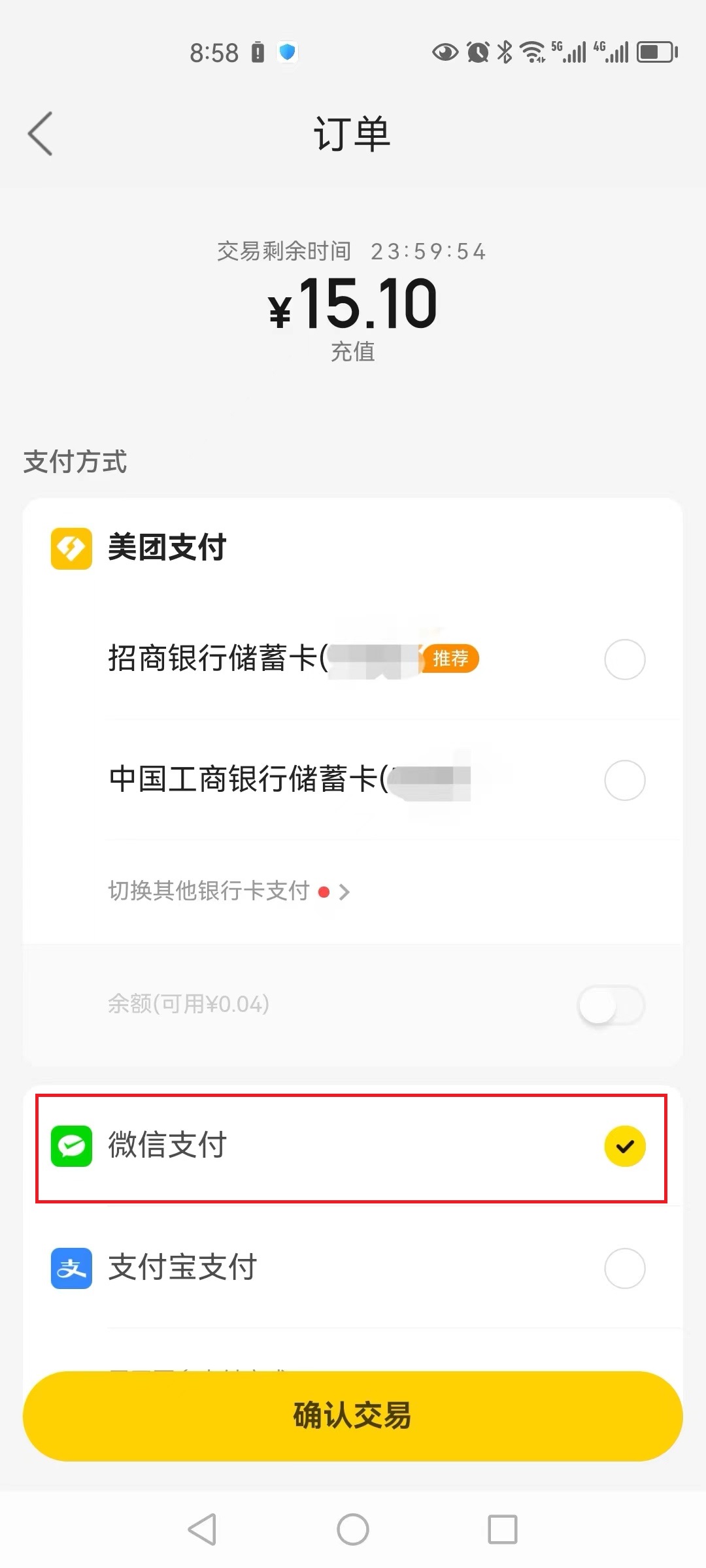Tap the 确认交易 button
The image size is (706, 1568).
tap(353, 1415)
